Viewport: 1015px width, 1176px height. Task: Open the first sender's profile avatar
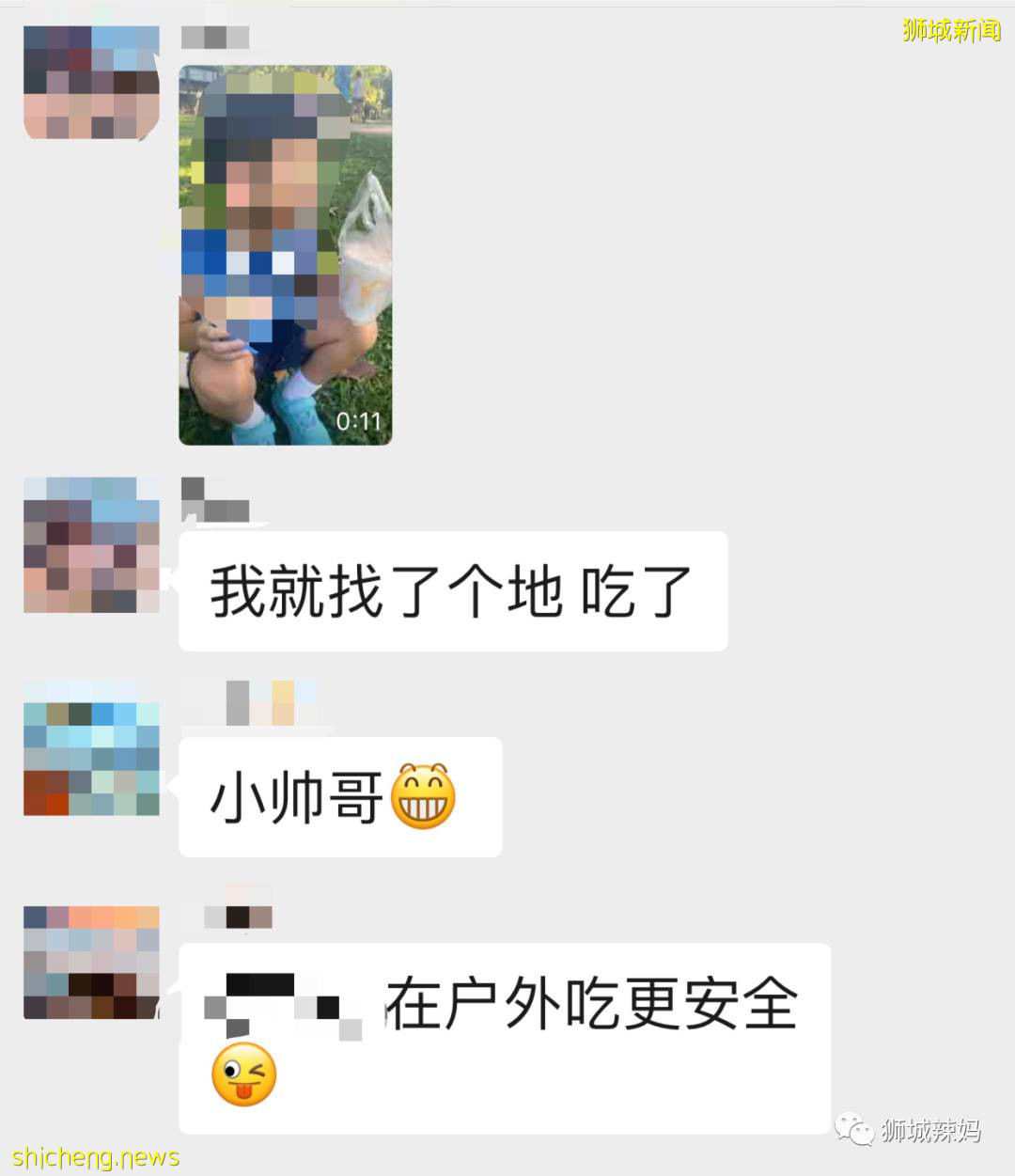coord(89,80)
